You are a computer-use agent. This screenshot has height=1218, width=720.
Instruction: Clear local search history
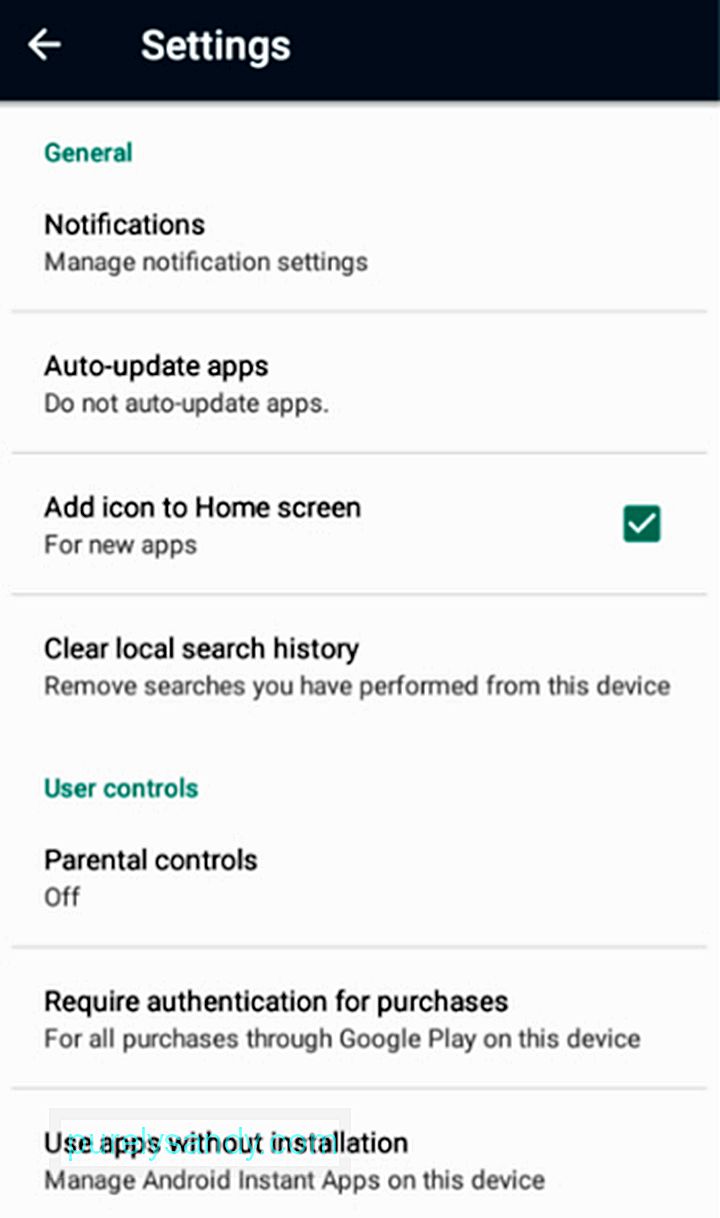(x=360, y=665)
